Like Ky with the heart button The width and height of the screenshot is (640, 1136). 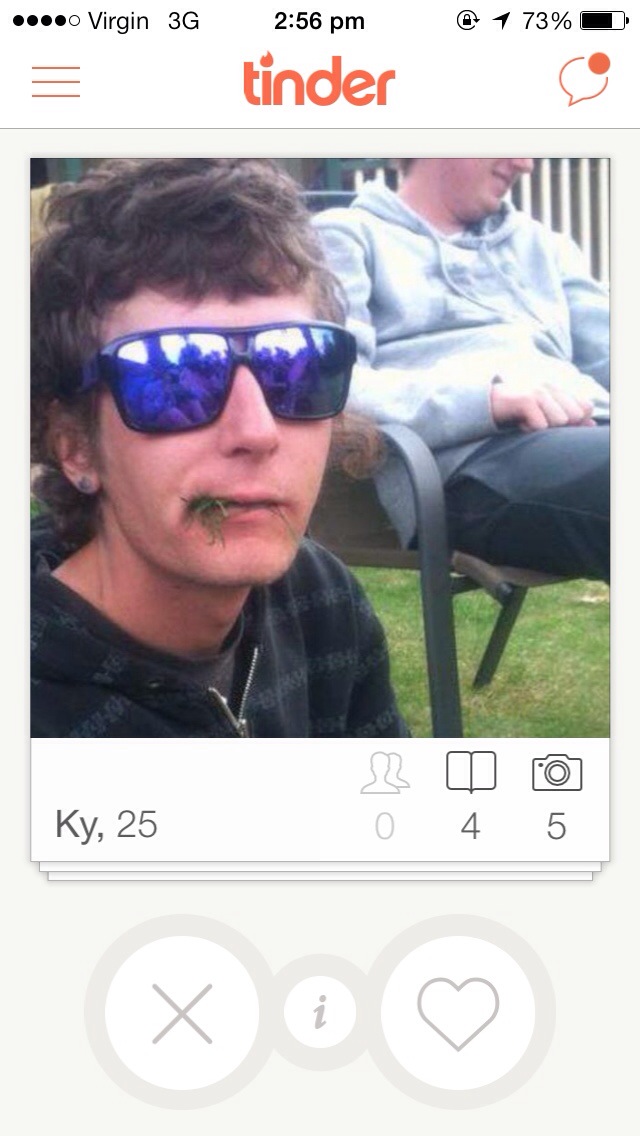pyautogui.click(x=458, y=1014)
